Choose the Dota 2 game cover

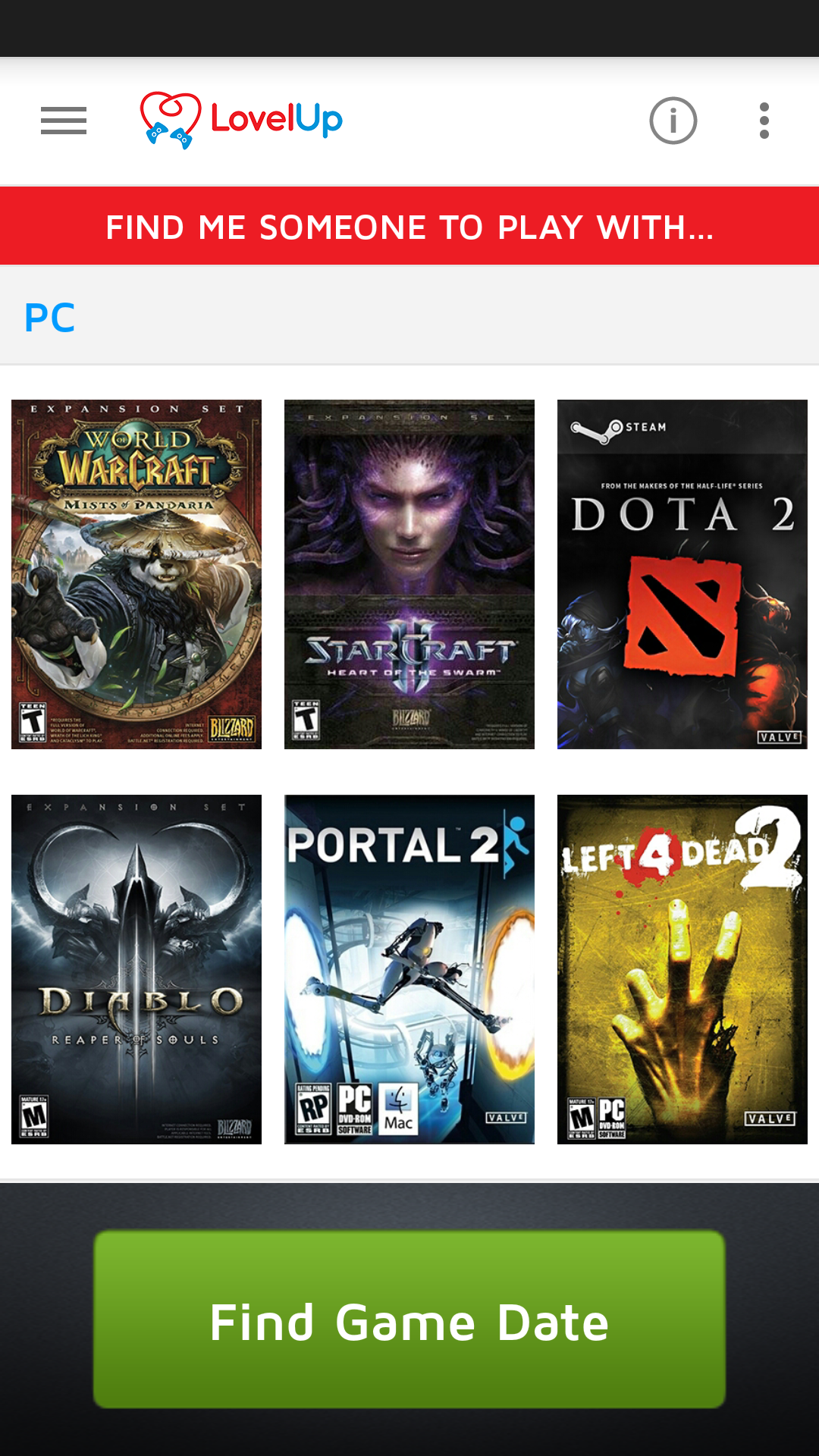click(682, 574)
